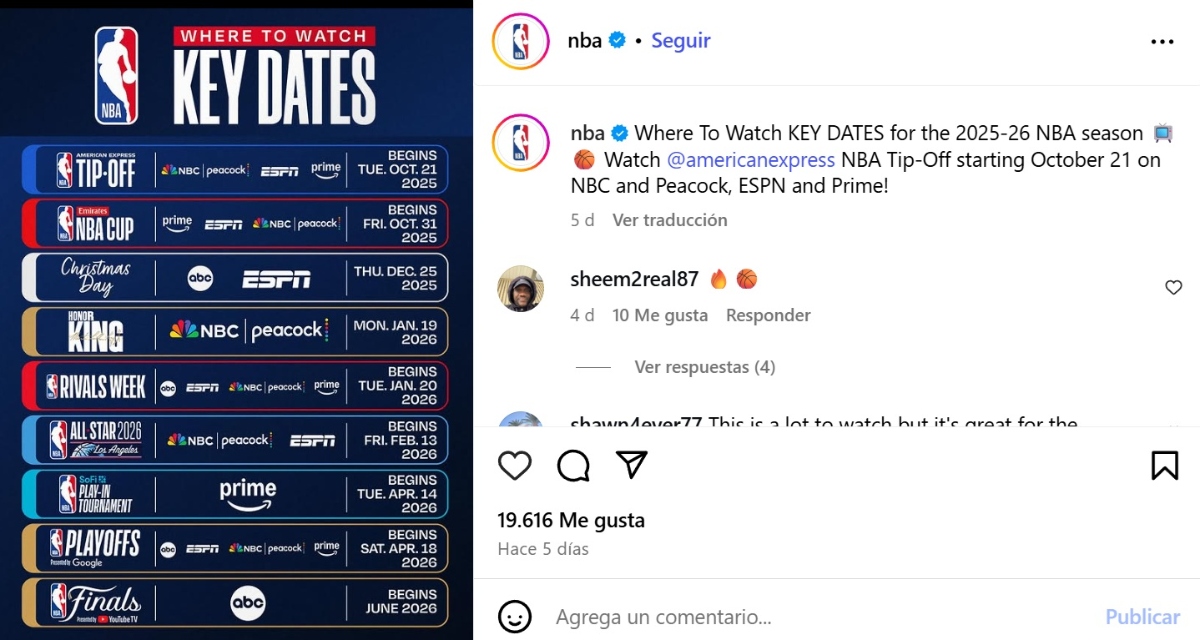Save the post with the bookmark icon
Viewport: 1200px width, 640px height.
coord(1164,465)
